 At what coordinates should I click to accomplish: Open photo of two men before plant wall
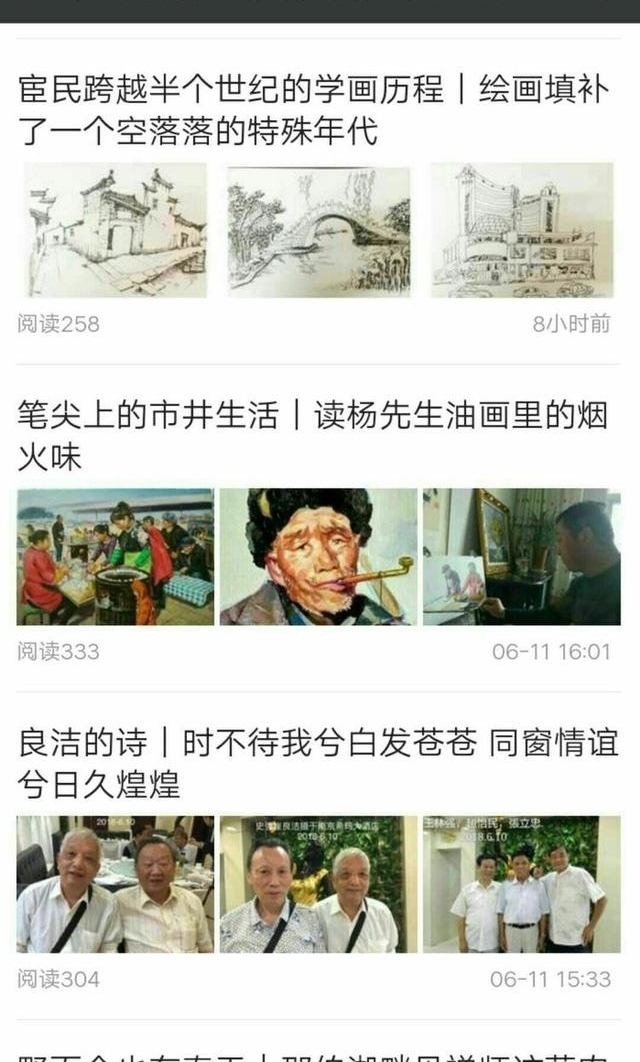tap(318, 885)
